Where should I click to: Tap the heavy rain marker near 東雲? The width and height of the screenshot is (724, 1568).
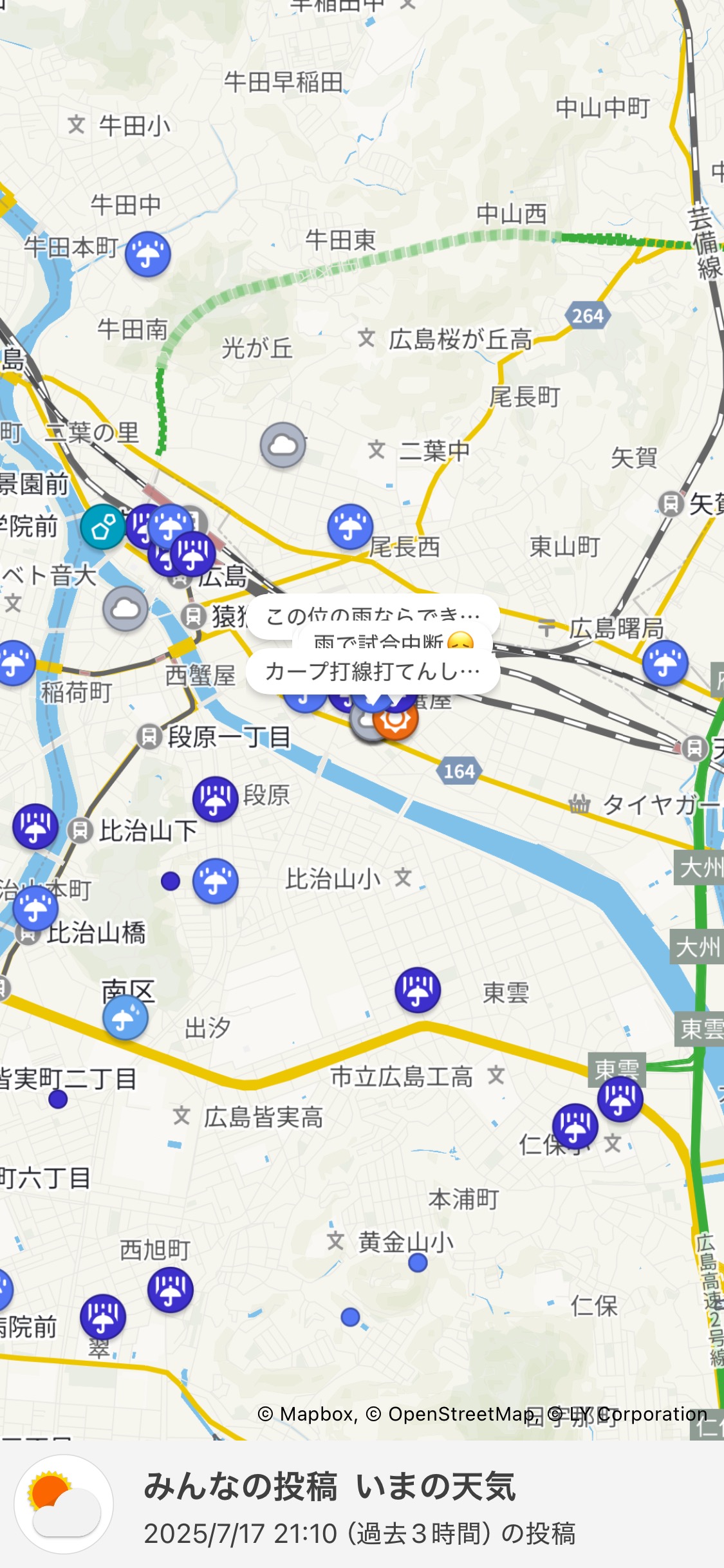click(418, 990)
